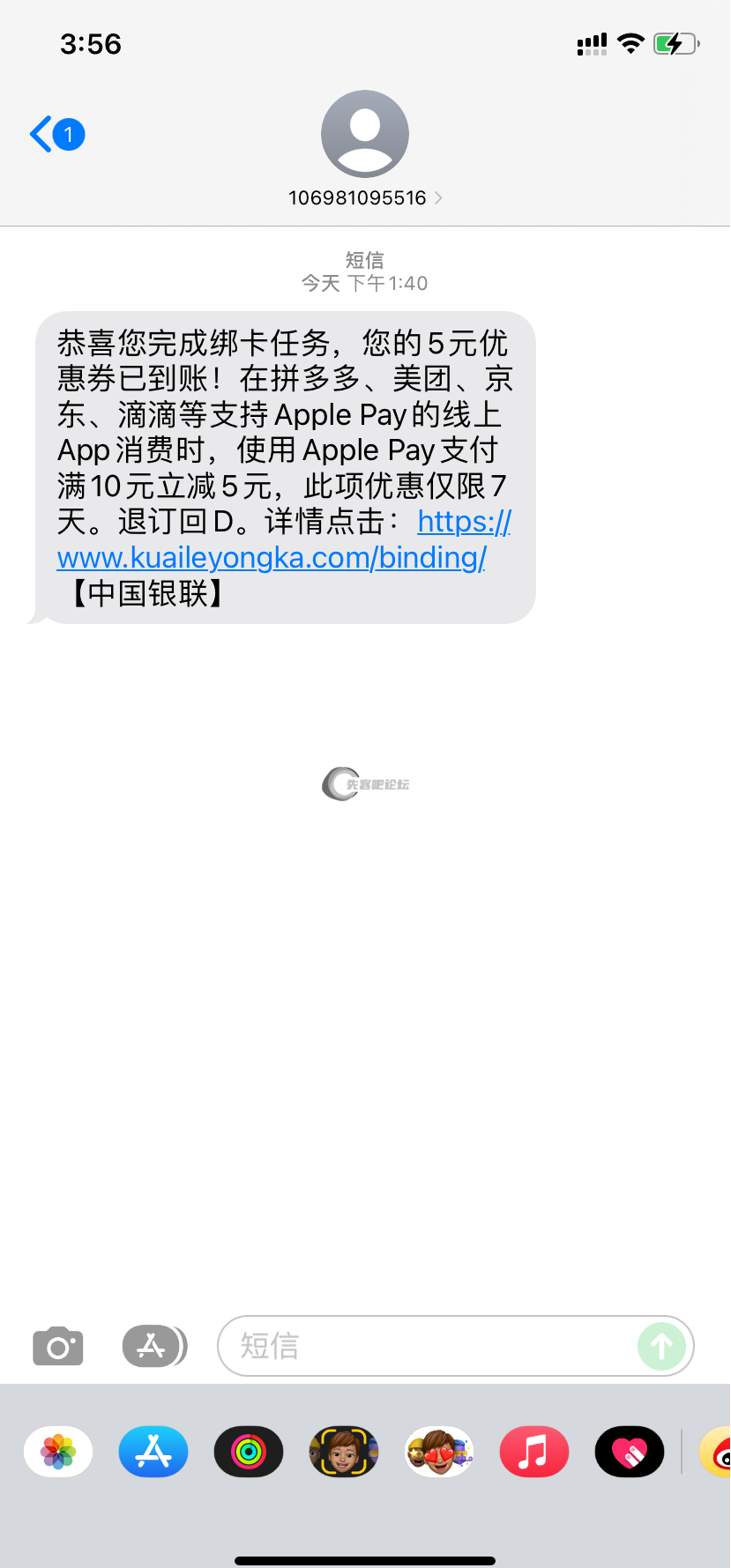731x1568 pixels.
Task: Focus the 短信 message input field
Action: pyautogui.click(x=423, y=1346)
